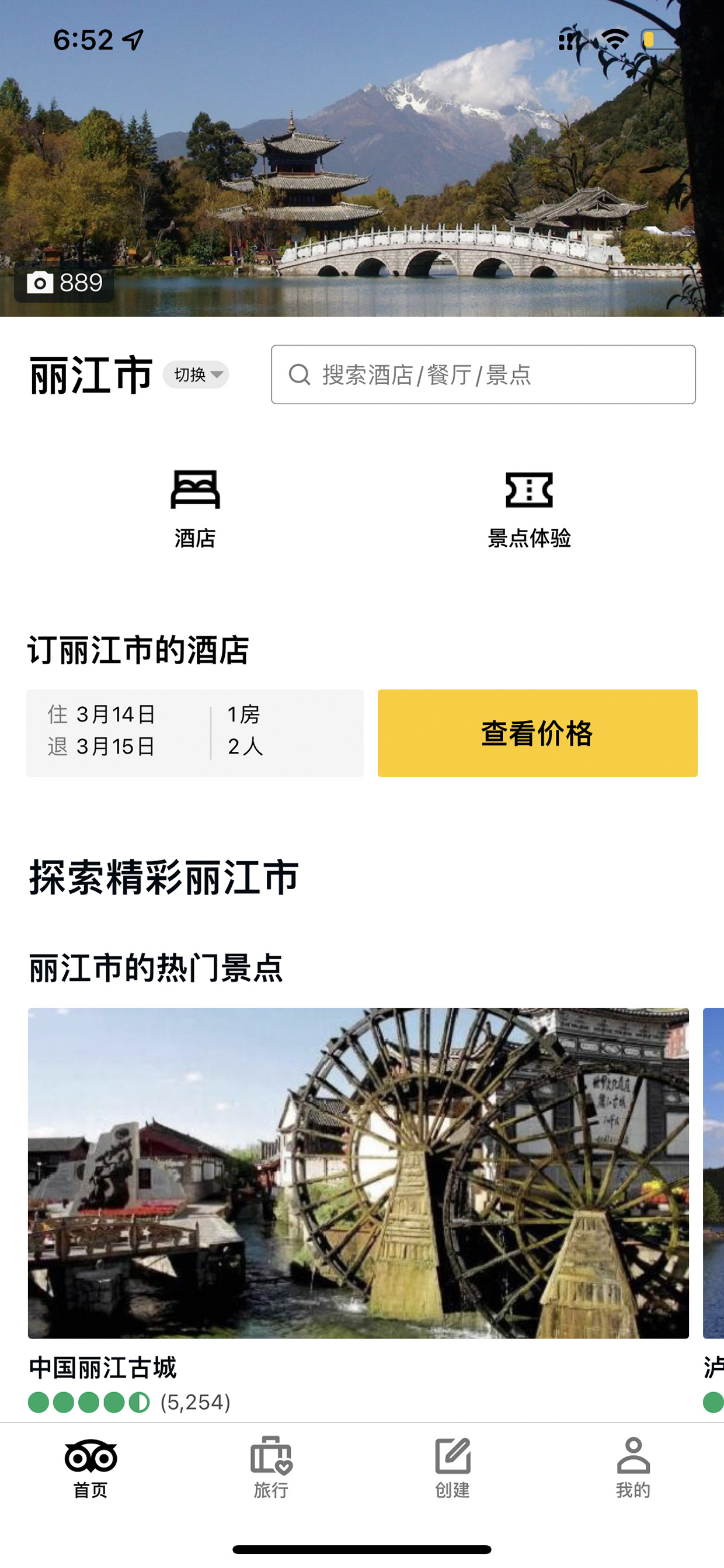Open the 889 photos gallery badge
Viewport: 724px width, 1568px height.
pos(64,282)
